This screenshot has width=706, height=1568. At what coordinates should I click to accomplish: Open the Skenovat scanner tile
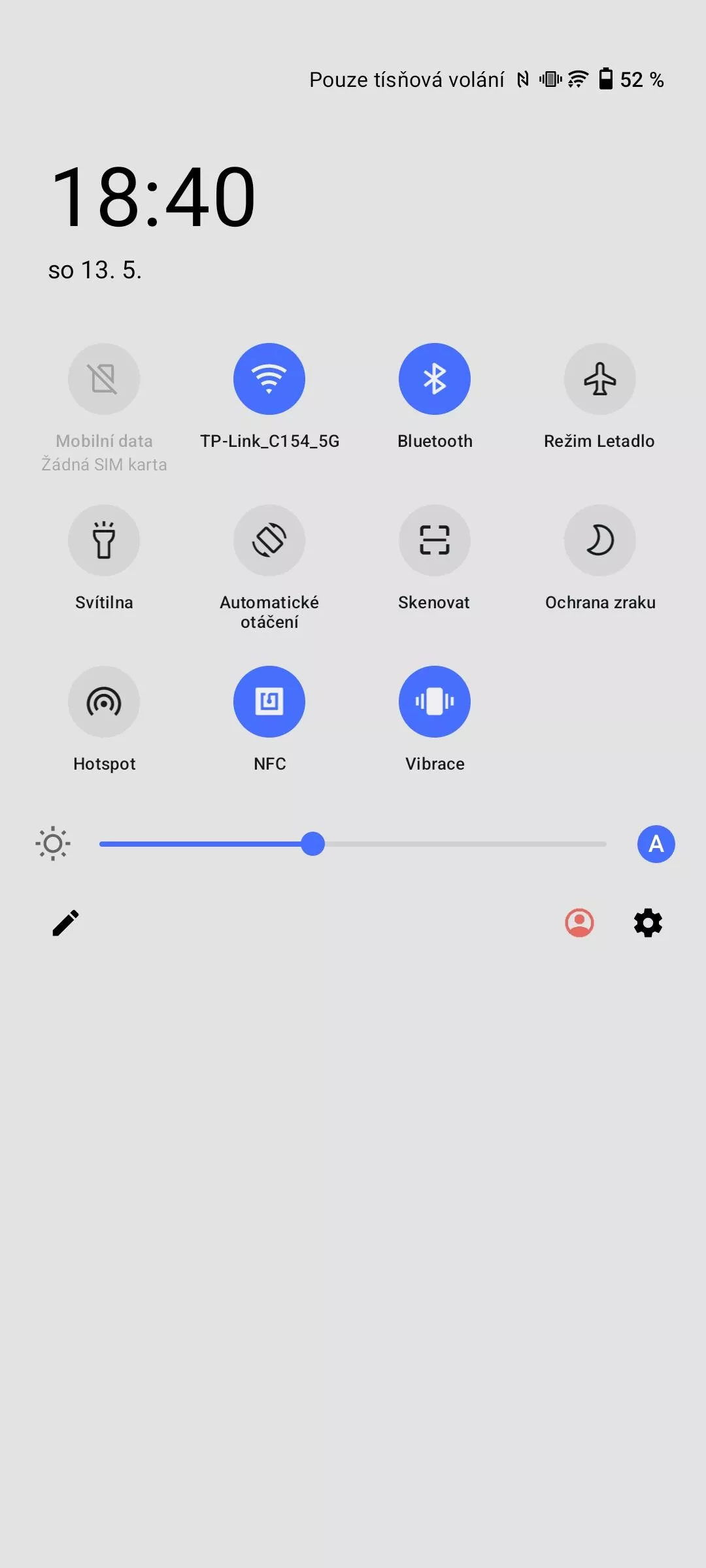tap(435, 540)
